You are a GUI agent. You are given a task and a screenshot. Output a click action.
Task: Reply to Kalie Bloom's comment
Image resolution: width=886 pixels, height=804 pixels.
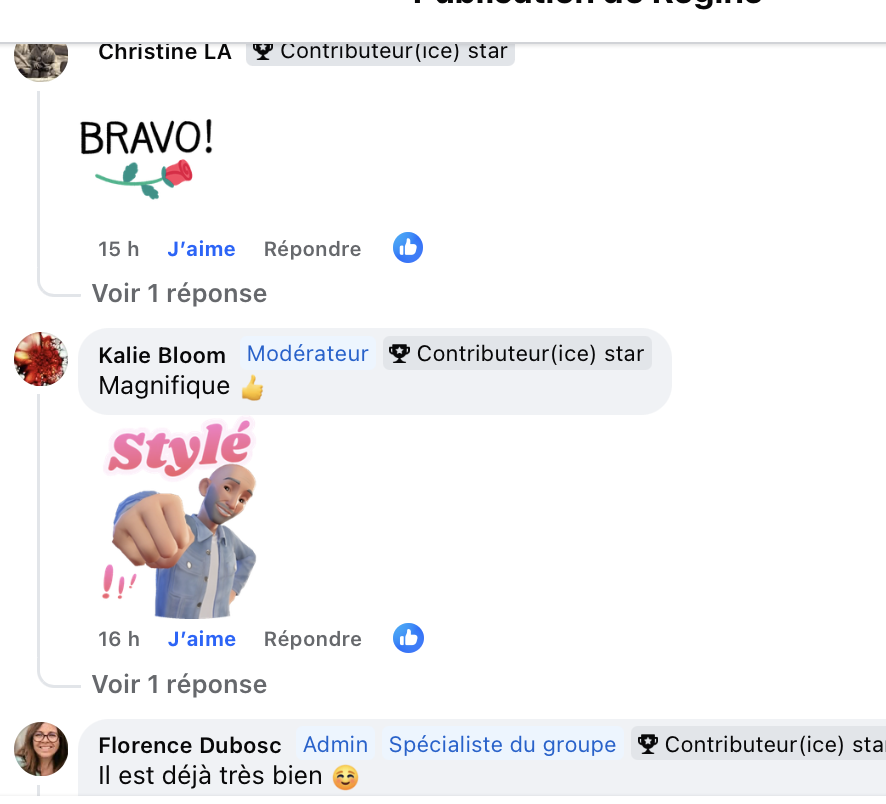[312, 639]
